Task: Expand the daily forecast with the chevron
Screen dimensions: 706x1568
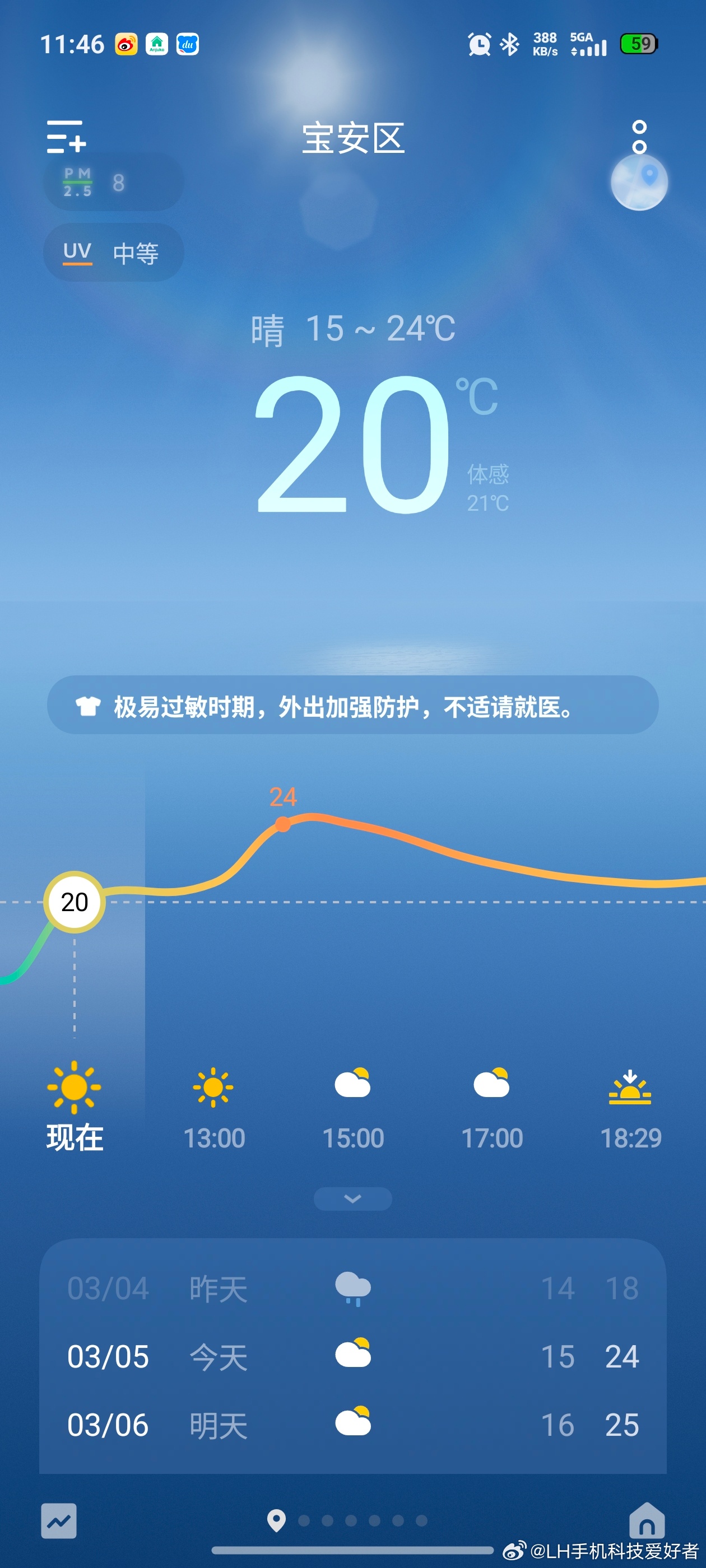Action: 352,1198
